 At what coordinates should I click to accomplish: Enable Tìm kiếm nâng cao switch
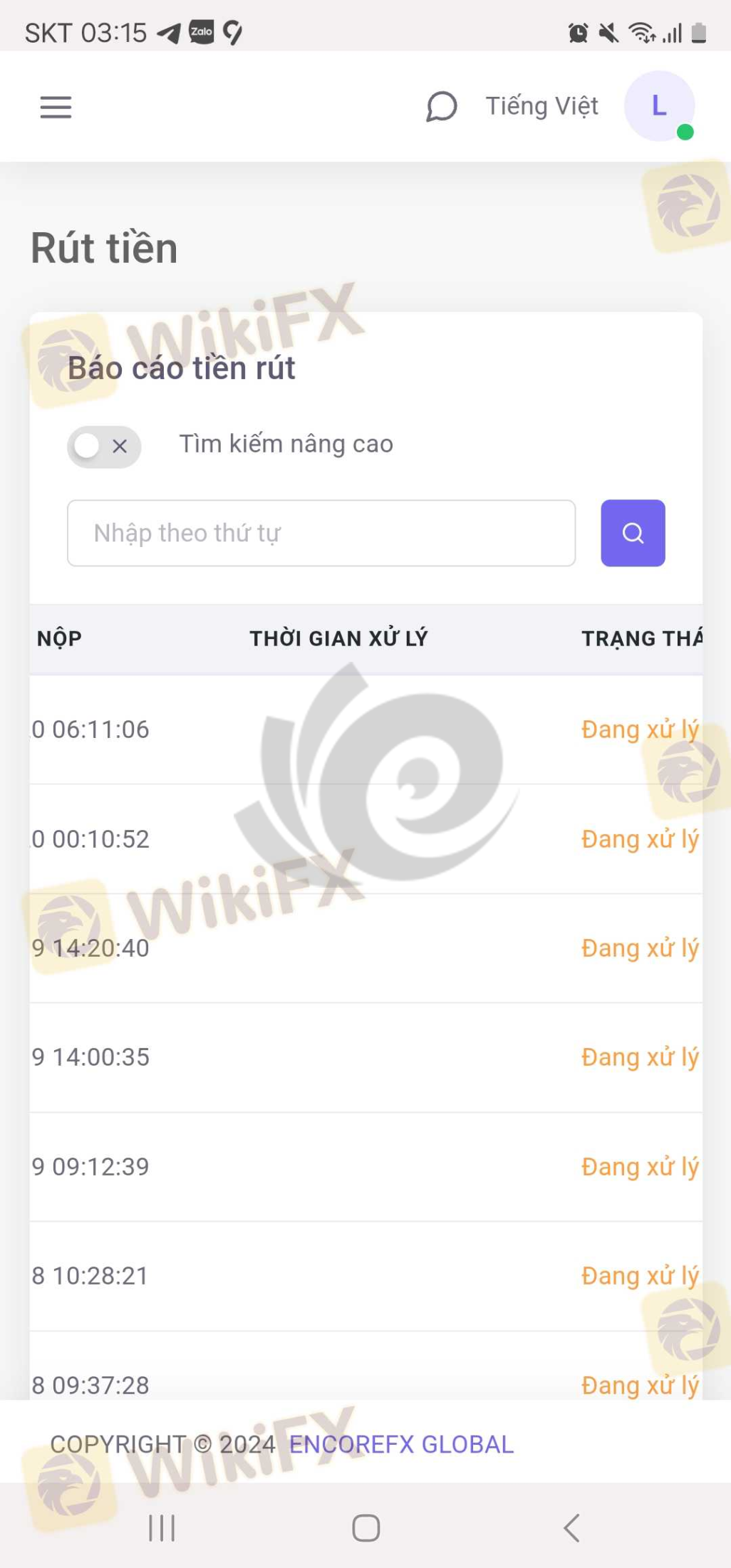(x=104, y=447)
